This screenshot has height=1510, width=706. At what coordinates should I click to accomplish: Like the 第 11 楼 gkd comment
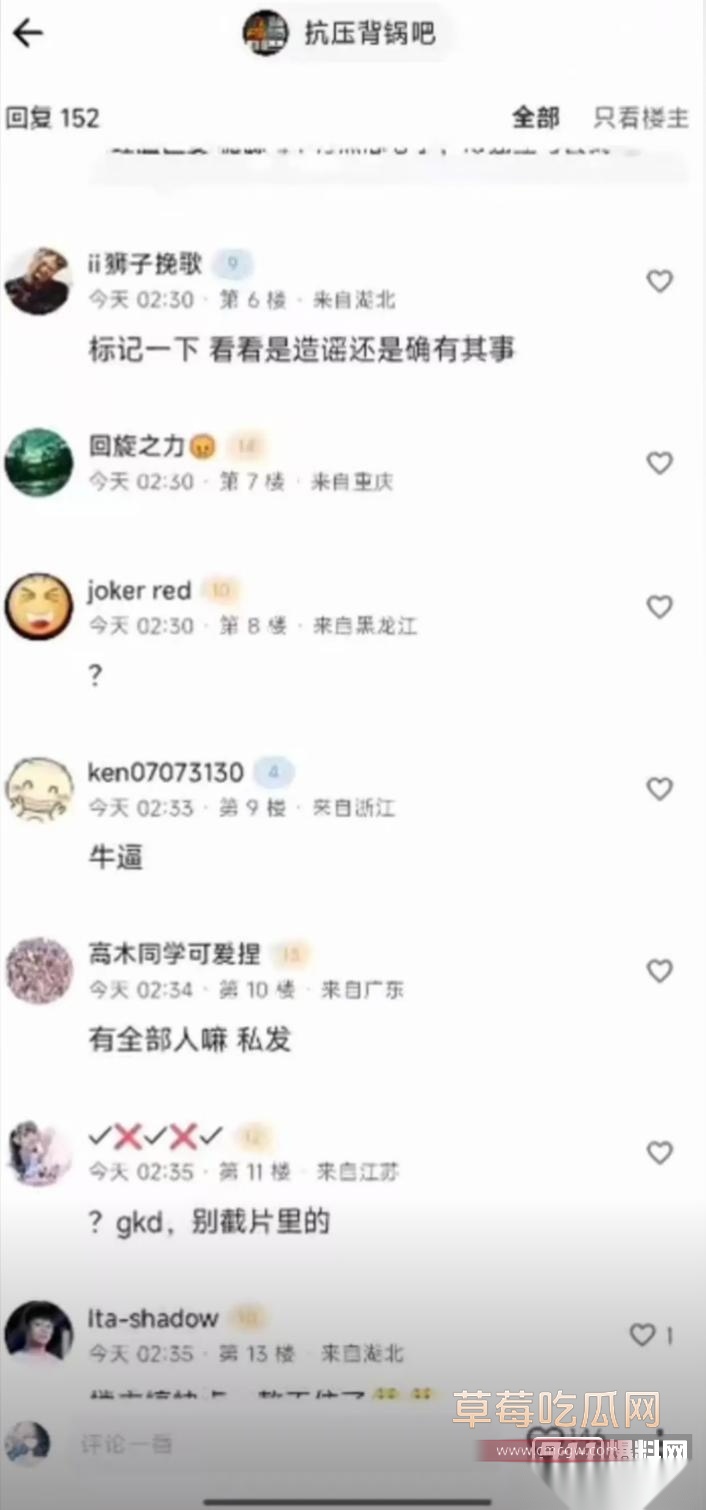pos(659,1153)
